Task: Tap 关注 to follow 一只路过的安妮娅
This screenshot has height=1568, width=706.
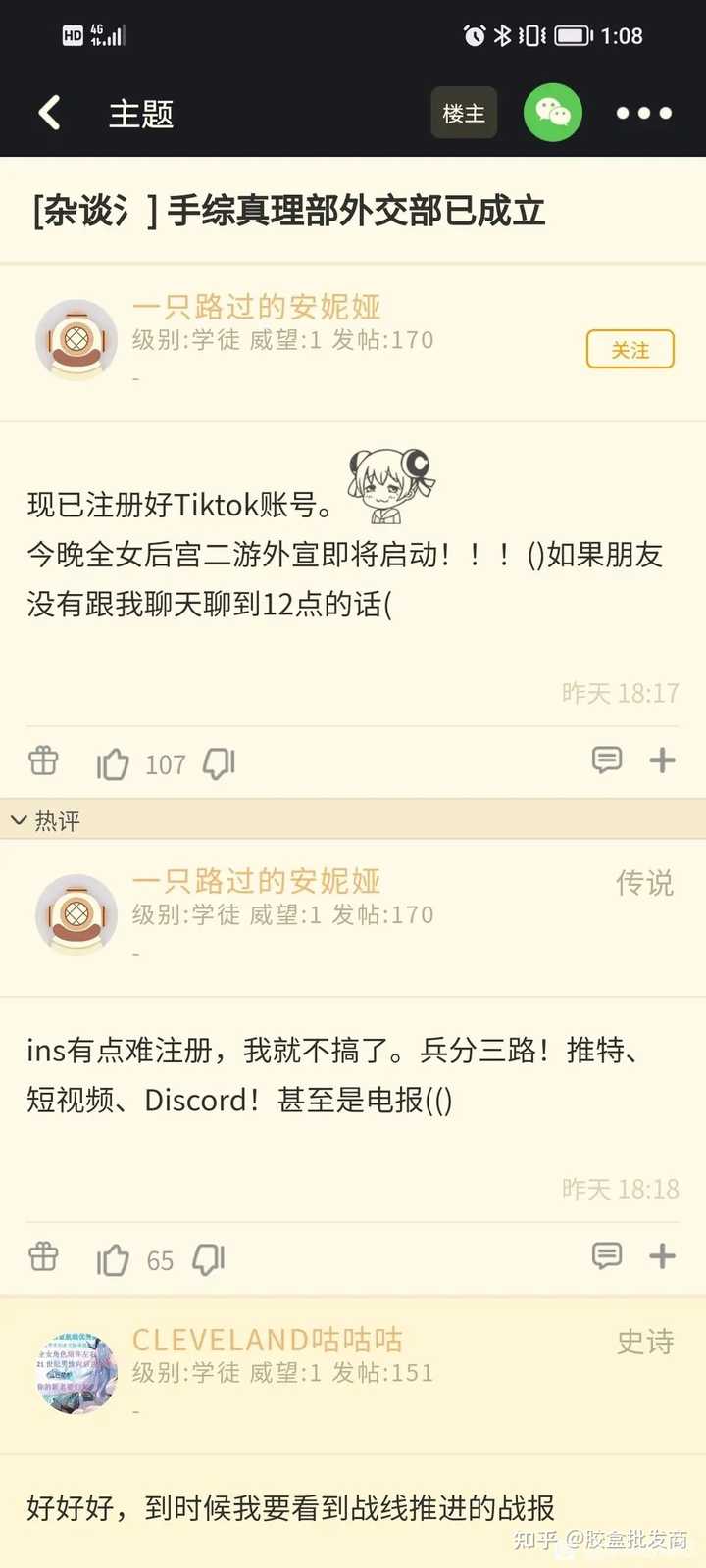Action: coord(630,350)
